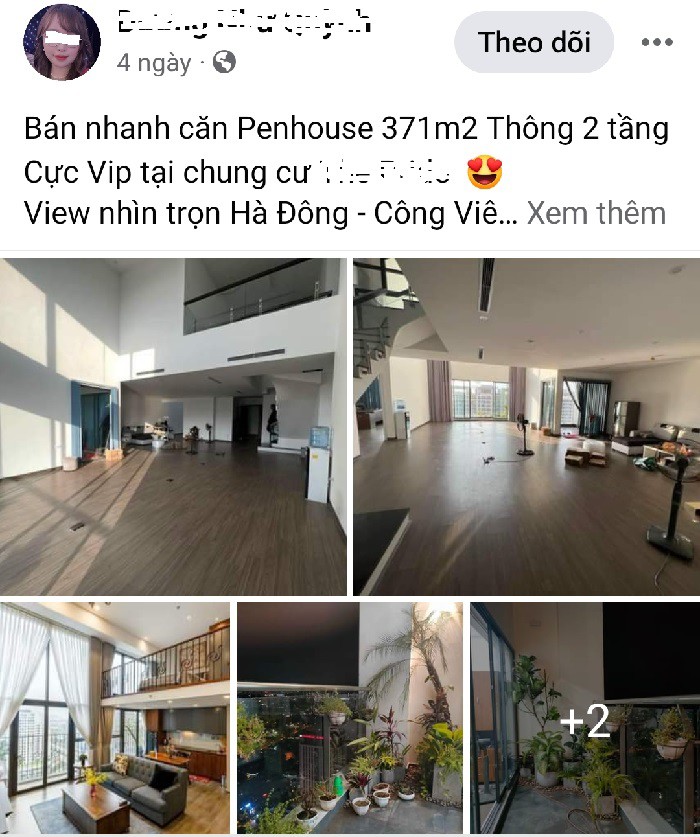Open the post's three-dot overflow menu
The width and height of the screenshot is (700, 837).
pos(657,42)
